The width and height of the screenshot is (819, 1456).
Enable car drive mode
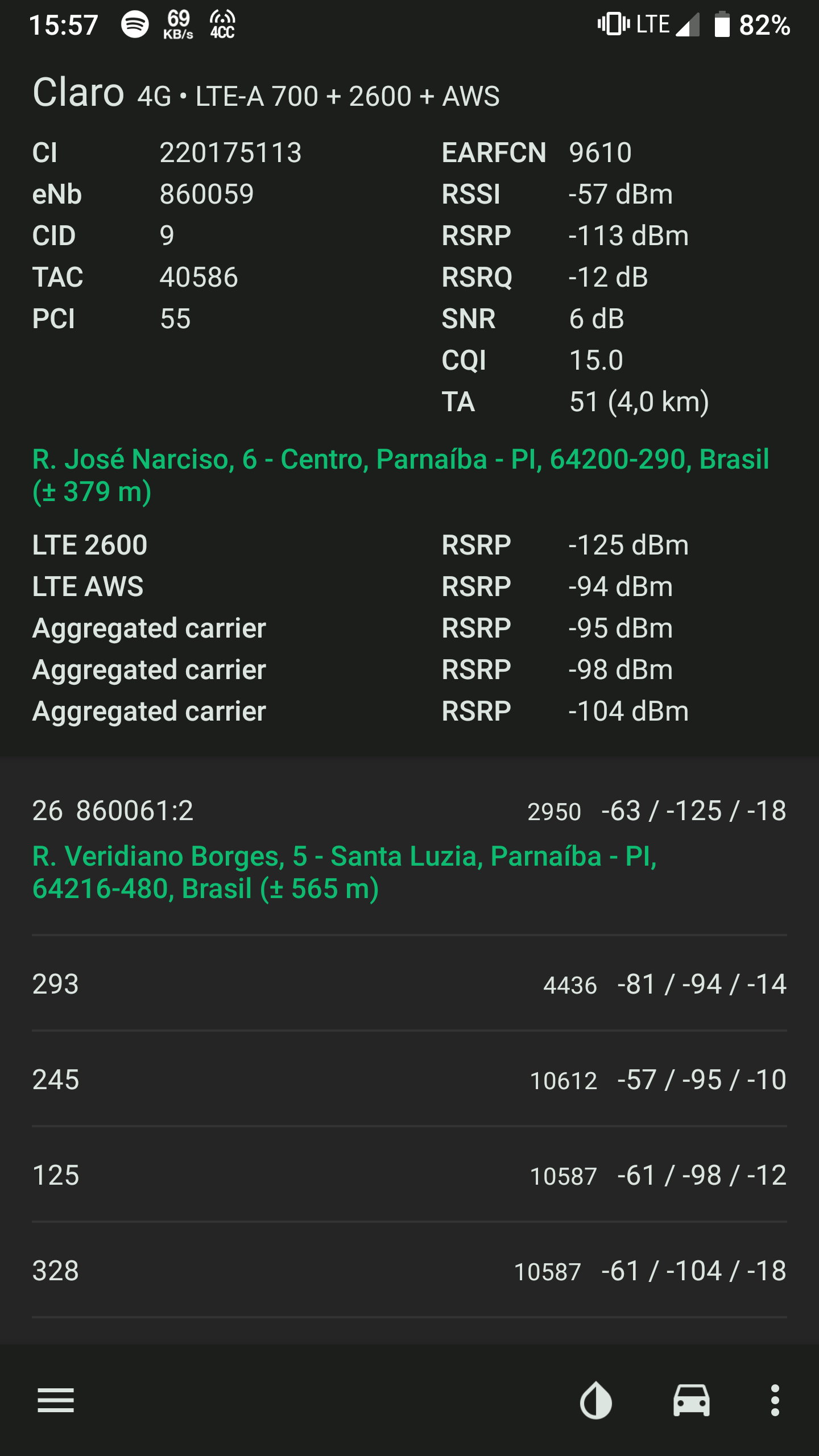[691, 1400]
